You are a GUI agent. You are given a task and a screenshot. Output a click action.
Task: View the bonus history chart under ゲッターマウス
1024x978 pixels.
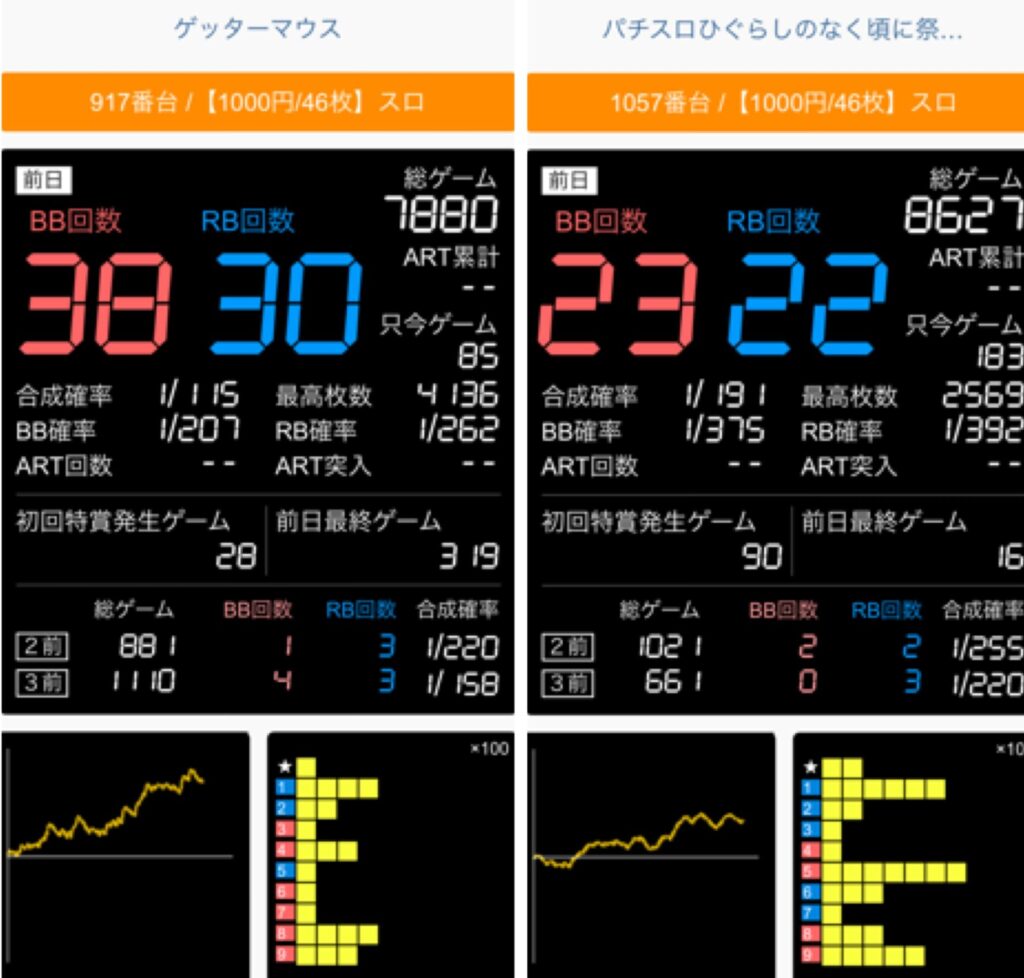391,854
